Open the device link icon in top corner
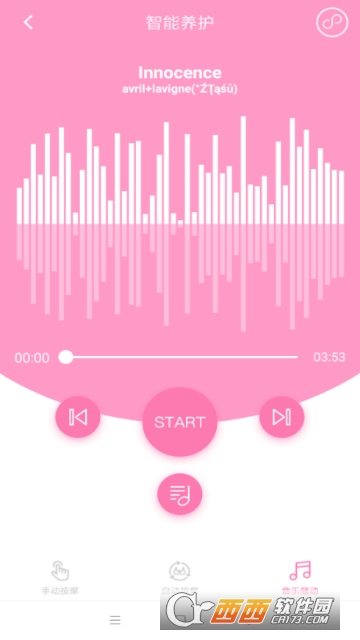The width and height of the screenshot is (360, 640). (x=332, y=22)
